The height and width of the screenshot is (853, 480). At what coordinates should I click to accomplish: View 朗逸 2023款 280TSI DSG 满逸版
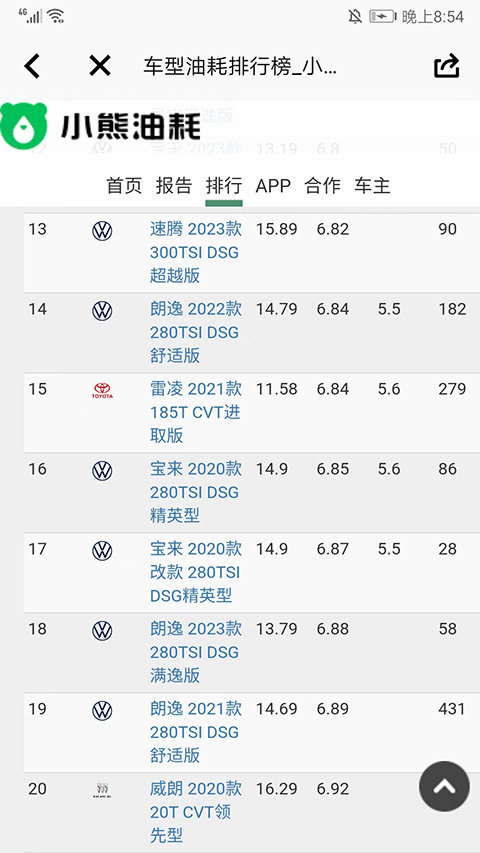(x=196, y=652)
